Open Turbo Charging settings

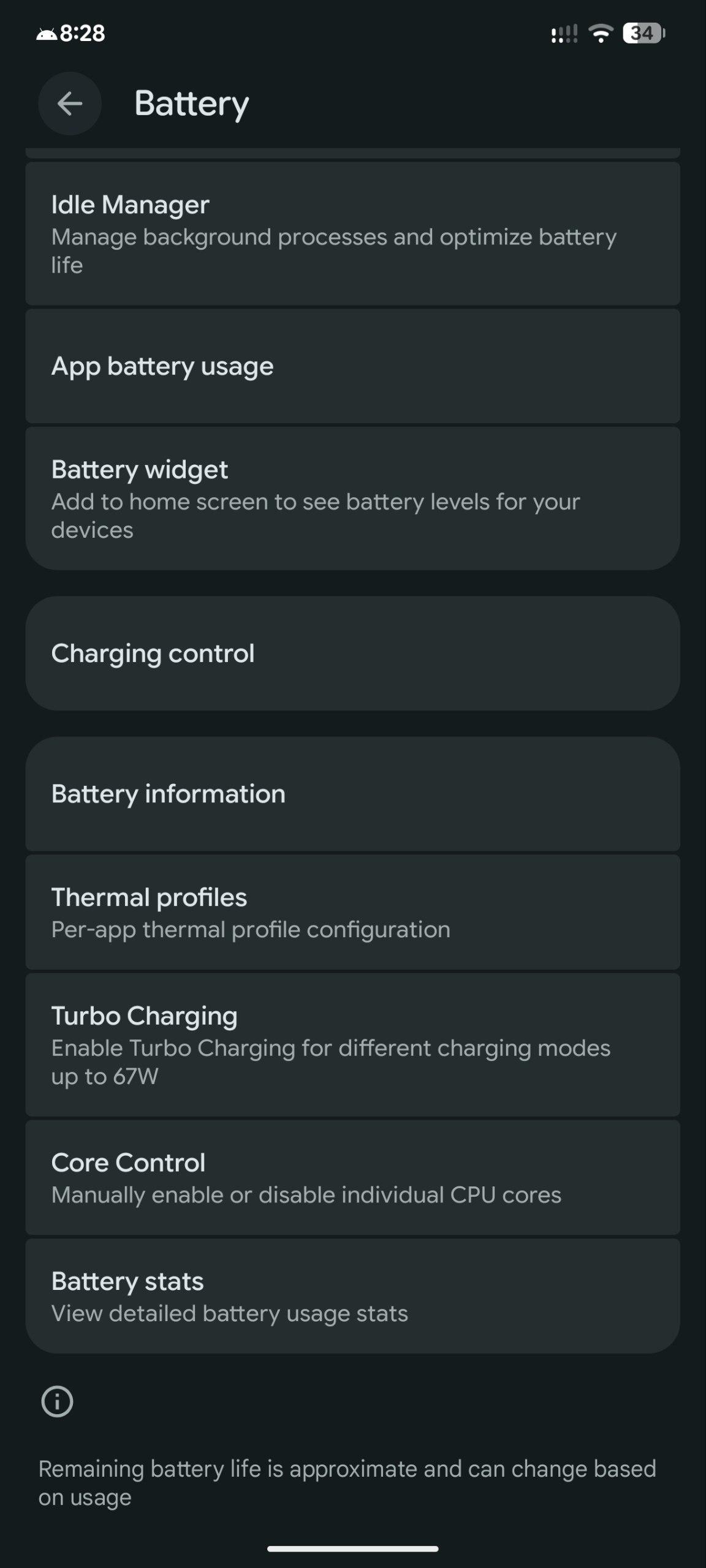click(352, 1044)
